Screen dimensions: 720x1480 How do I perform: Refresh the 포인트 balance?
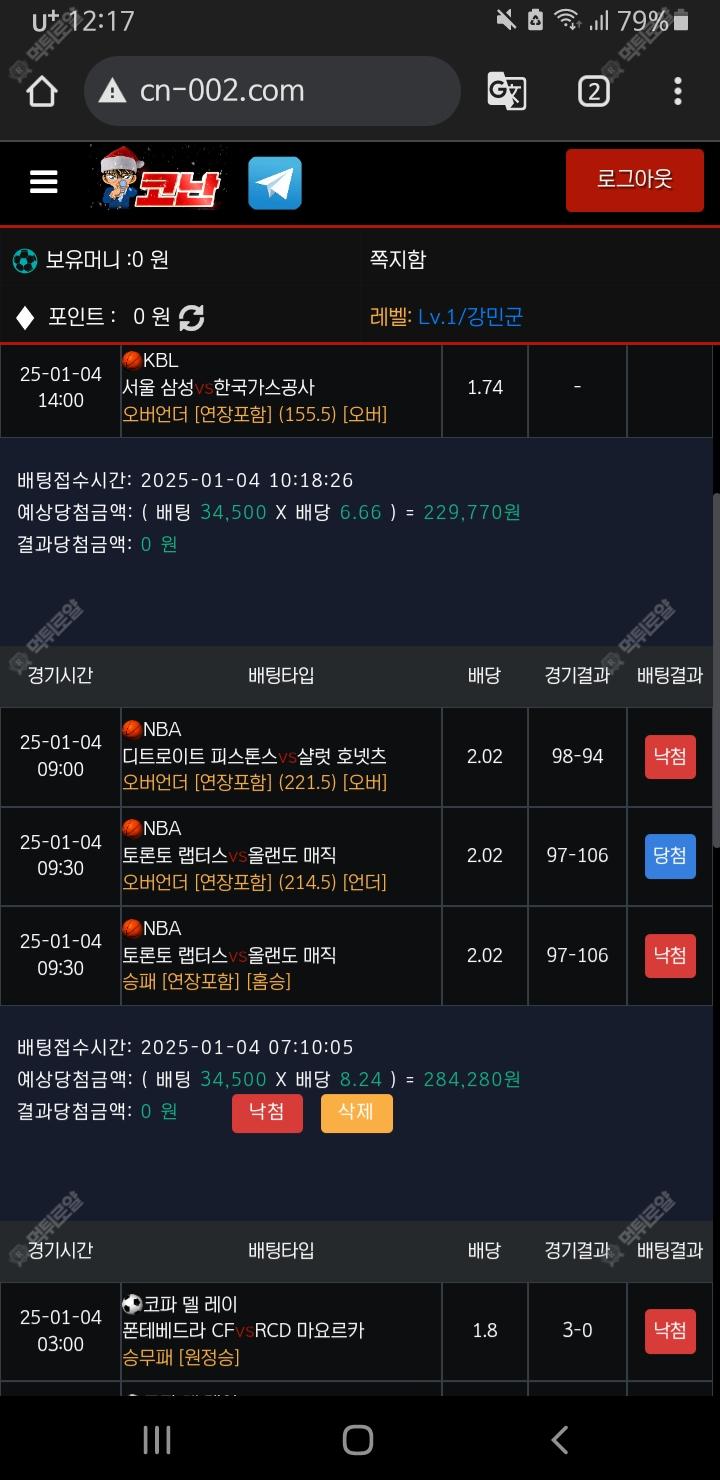click(191, 318)
